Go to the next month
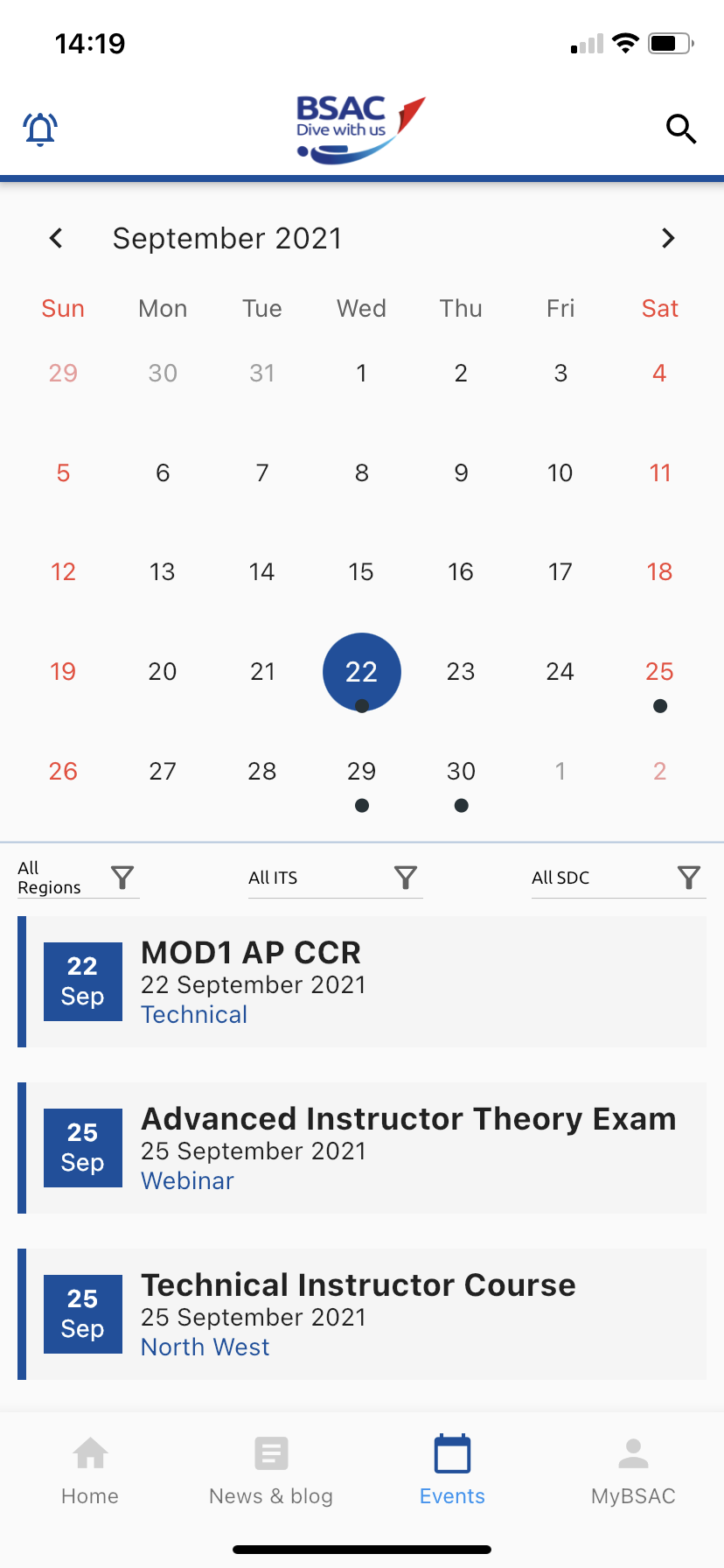The width and height of the screenshot is (724, 1568). pos(668,238)
